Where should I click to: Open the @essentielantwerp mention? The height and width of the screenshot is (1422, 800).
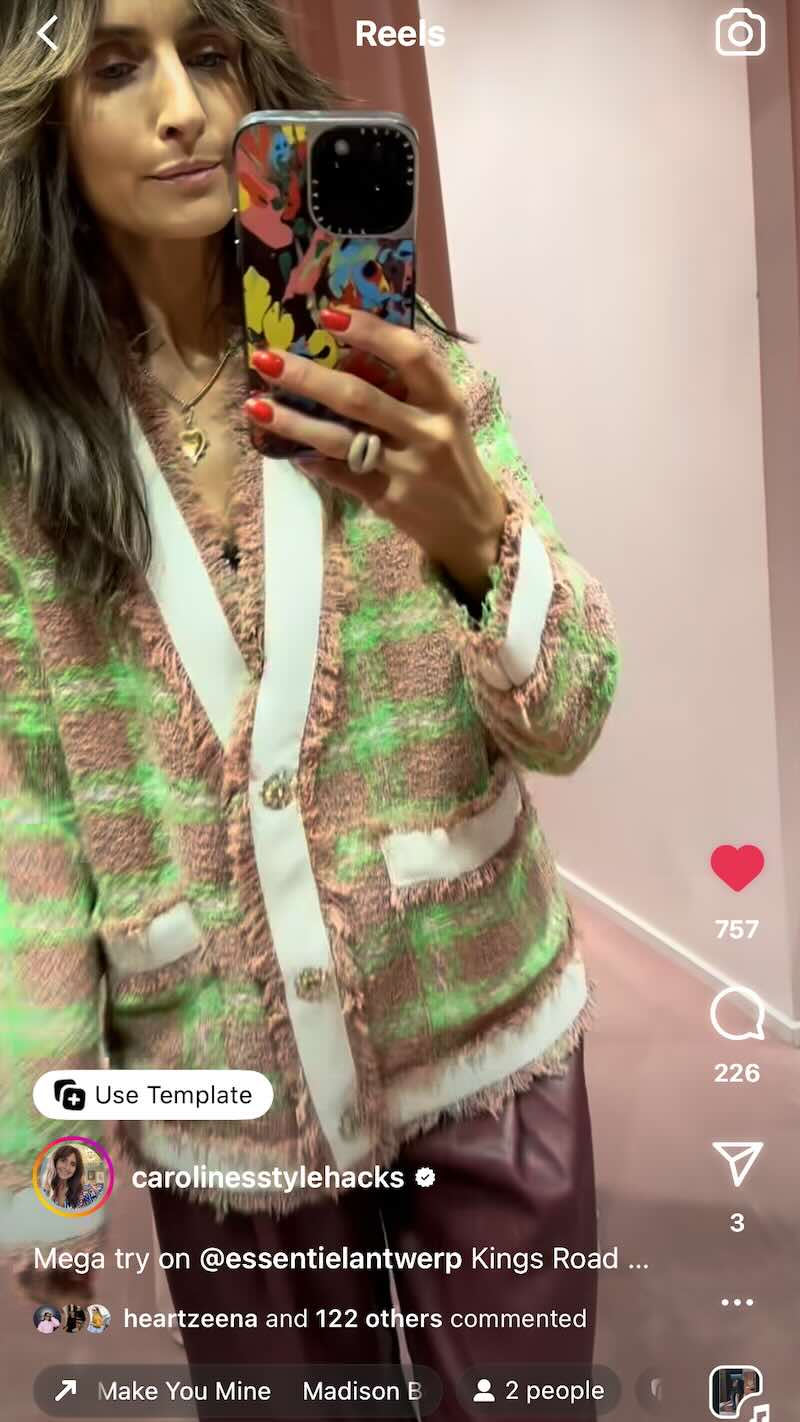[330, 1258]
